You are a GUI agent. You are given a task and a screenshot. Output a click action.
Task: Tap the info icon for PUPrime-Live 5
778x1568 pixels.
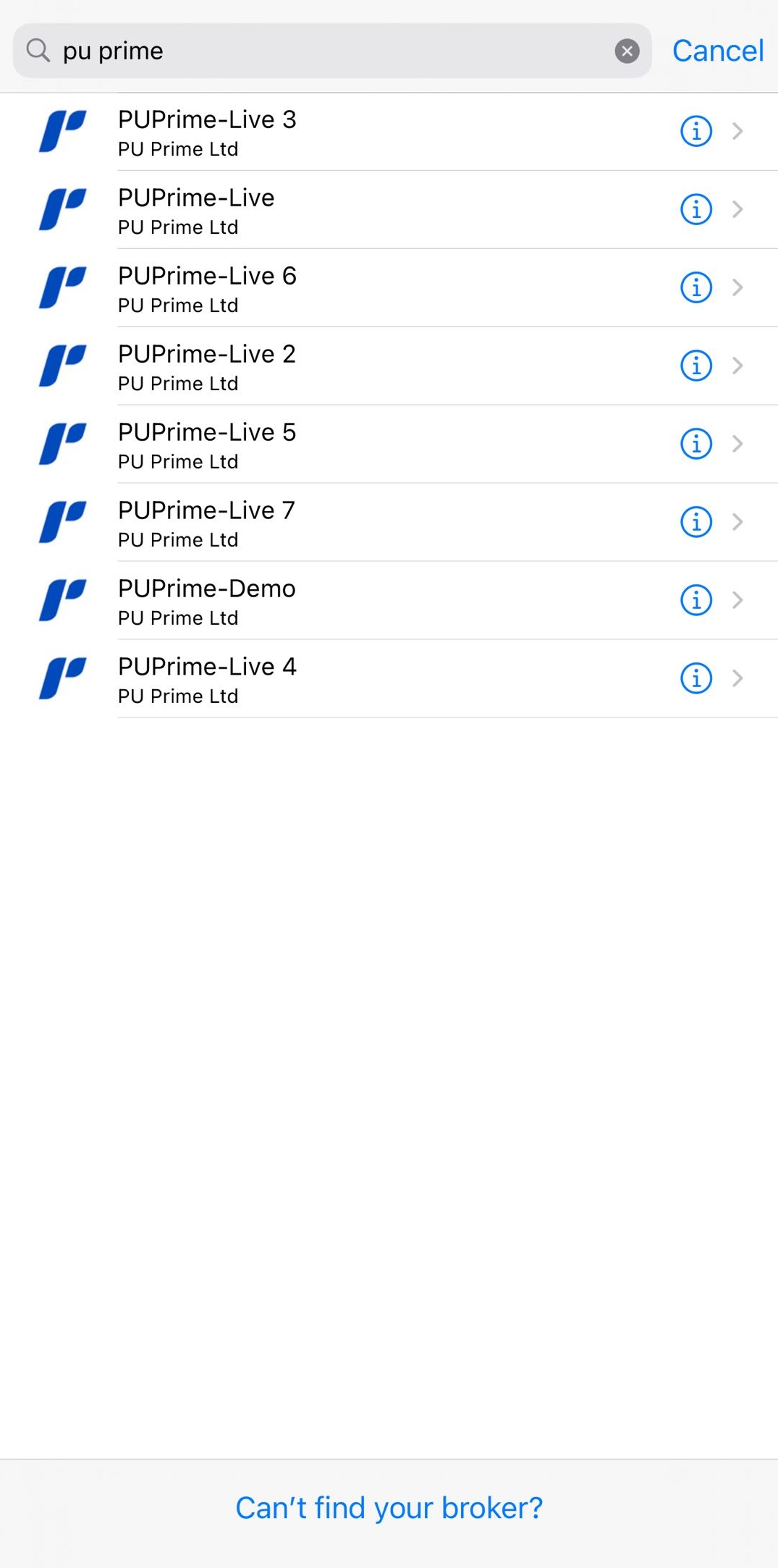click(695, 444)
